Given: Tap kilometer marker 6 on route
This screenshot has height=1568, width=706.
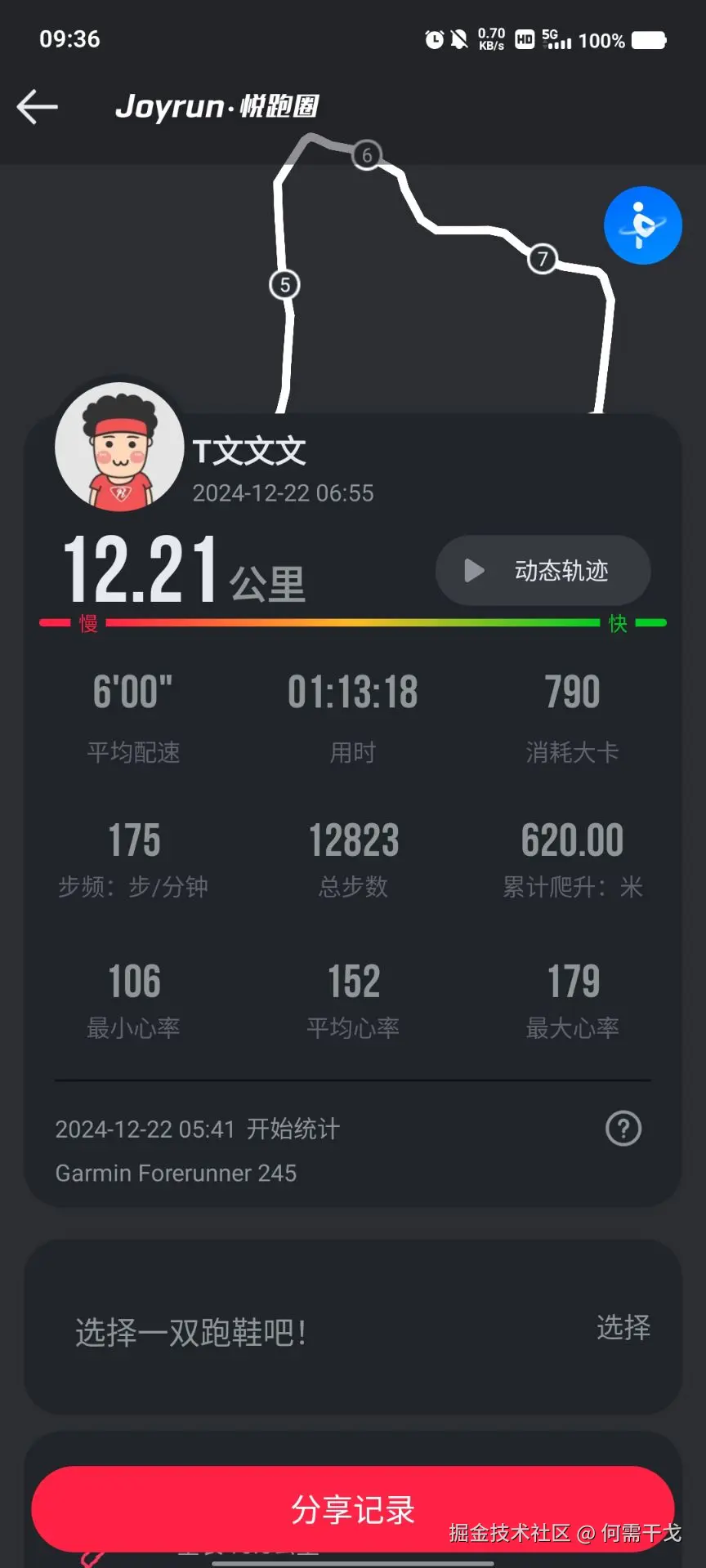Looking at the screenshot, I should tap(367, 154).
